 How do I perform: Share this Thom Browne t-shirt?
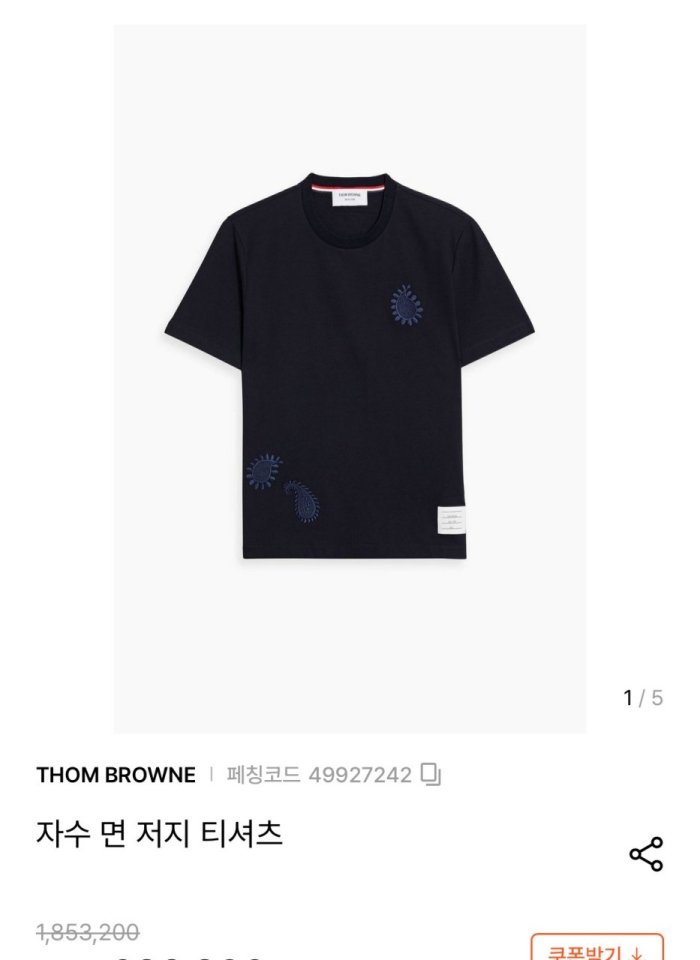646,855
